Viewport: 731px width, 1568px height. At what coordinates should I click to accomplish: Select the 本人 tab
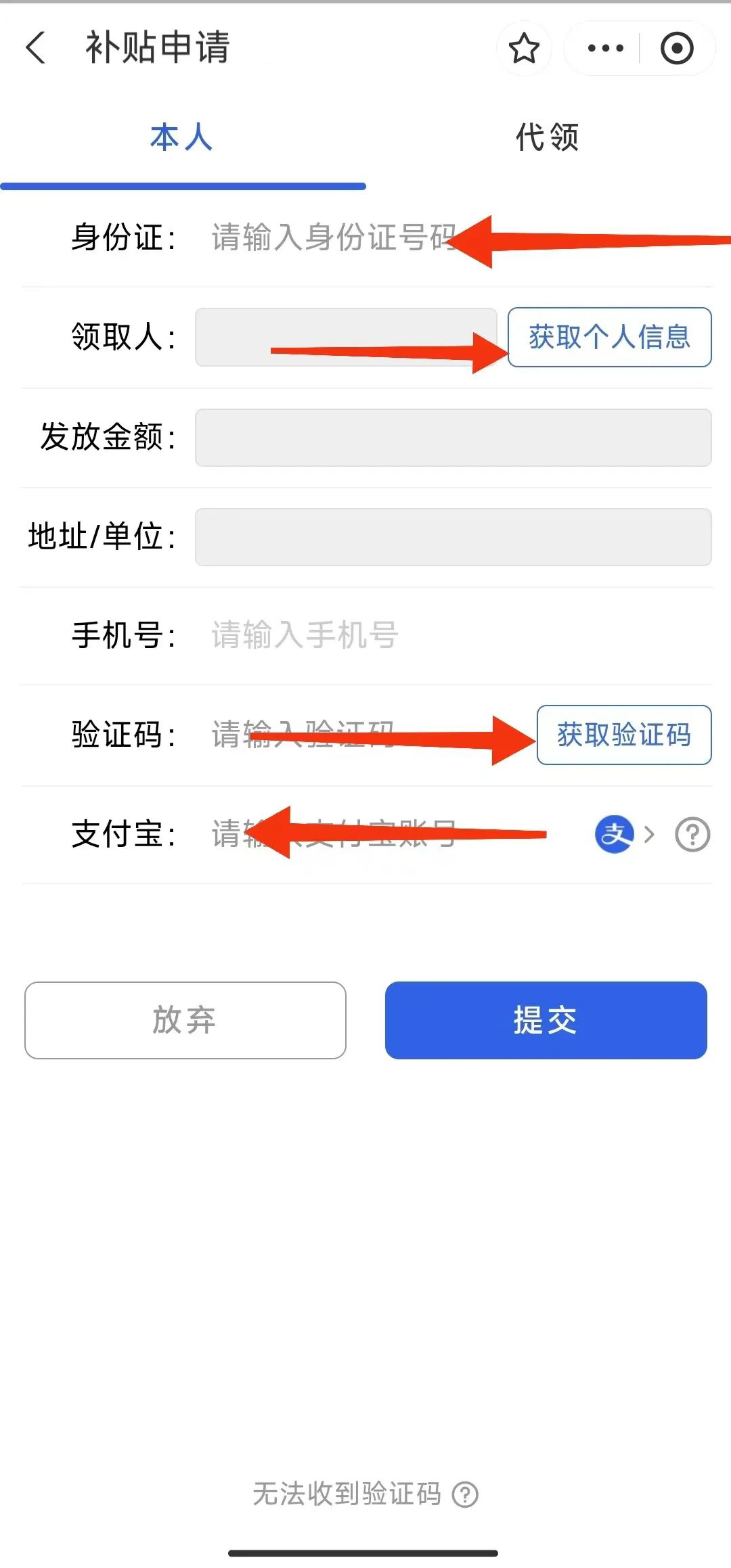click(181, 137)
